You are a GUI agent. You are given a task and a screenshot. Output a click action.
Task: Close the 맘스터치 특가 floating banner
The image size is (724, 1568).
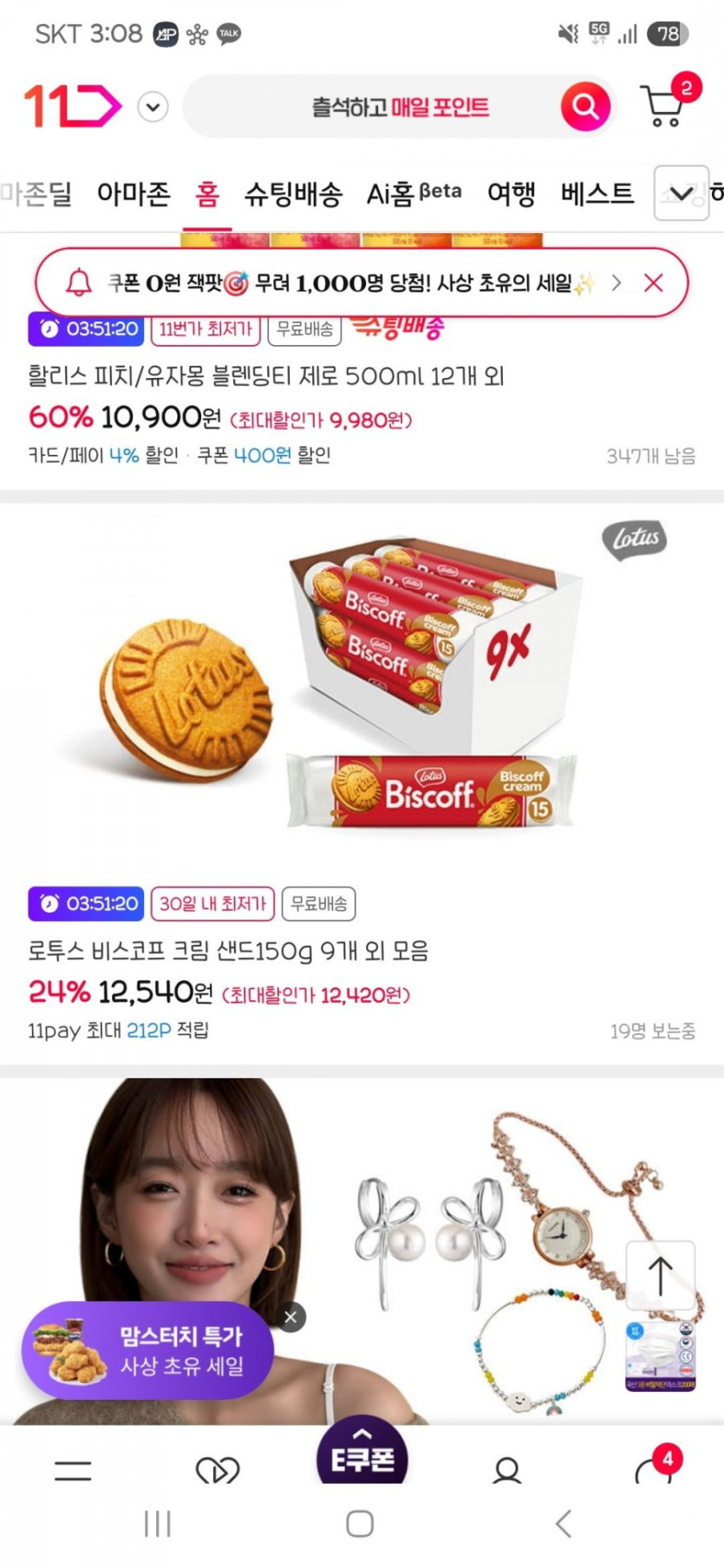point(290,1318)
